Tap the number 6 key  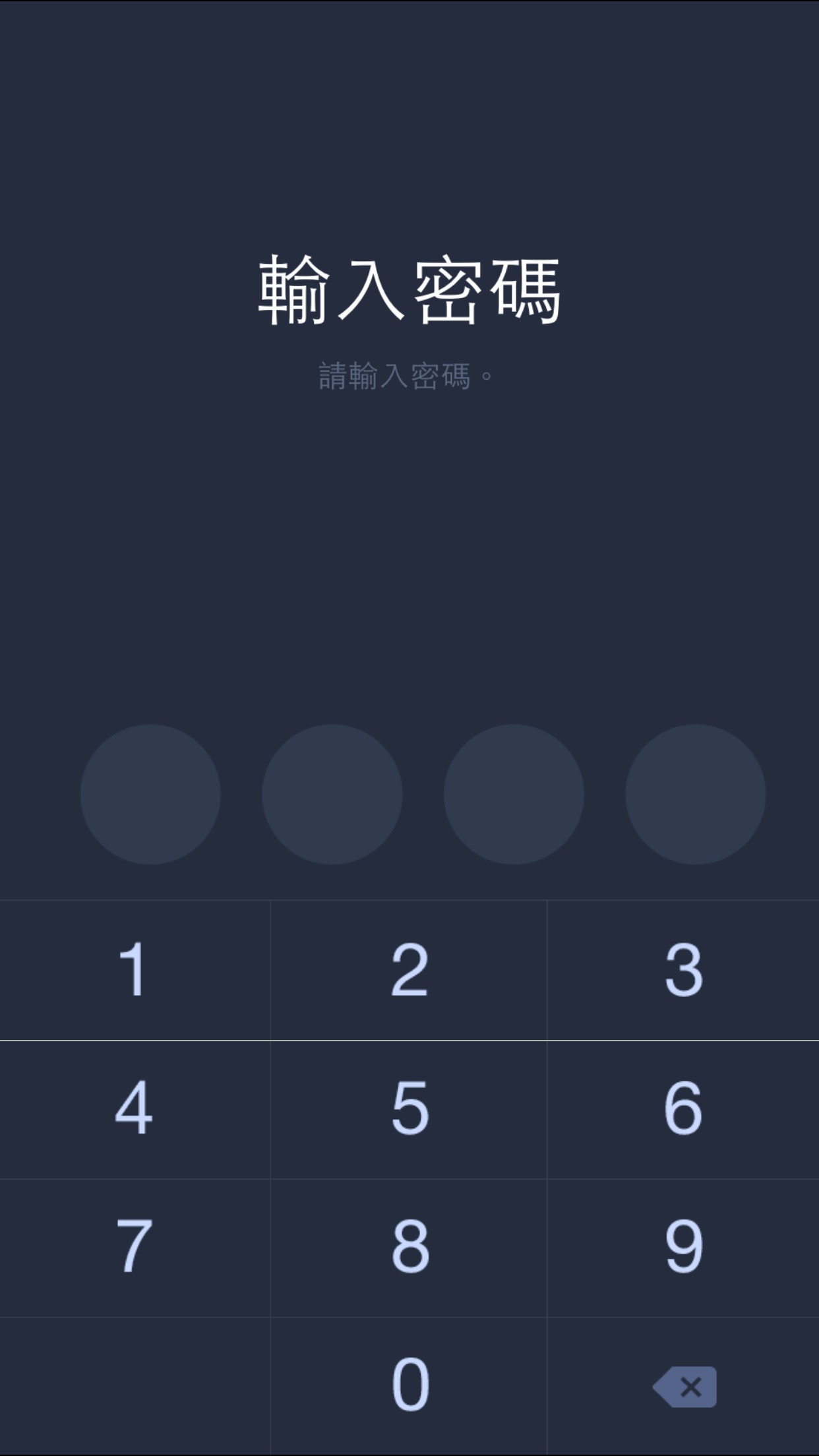[683, 1109]
